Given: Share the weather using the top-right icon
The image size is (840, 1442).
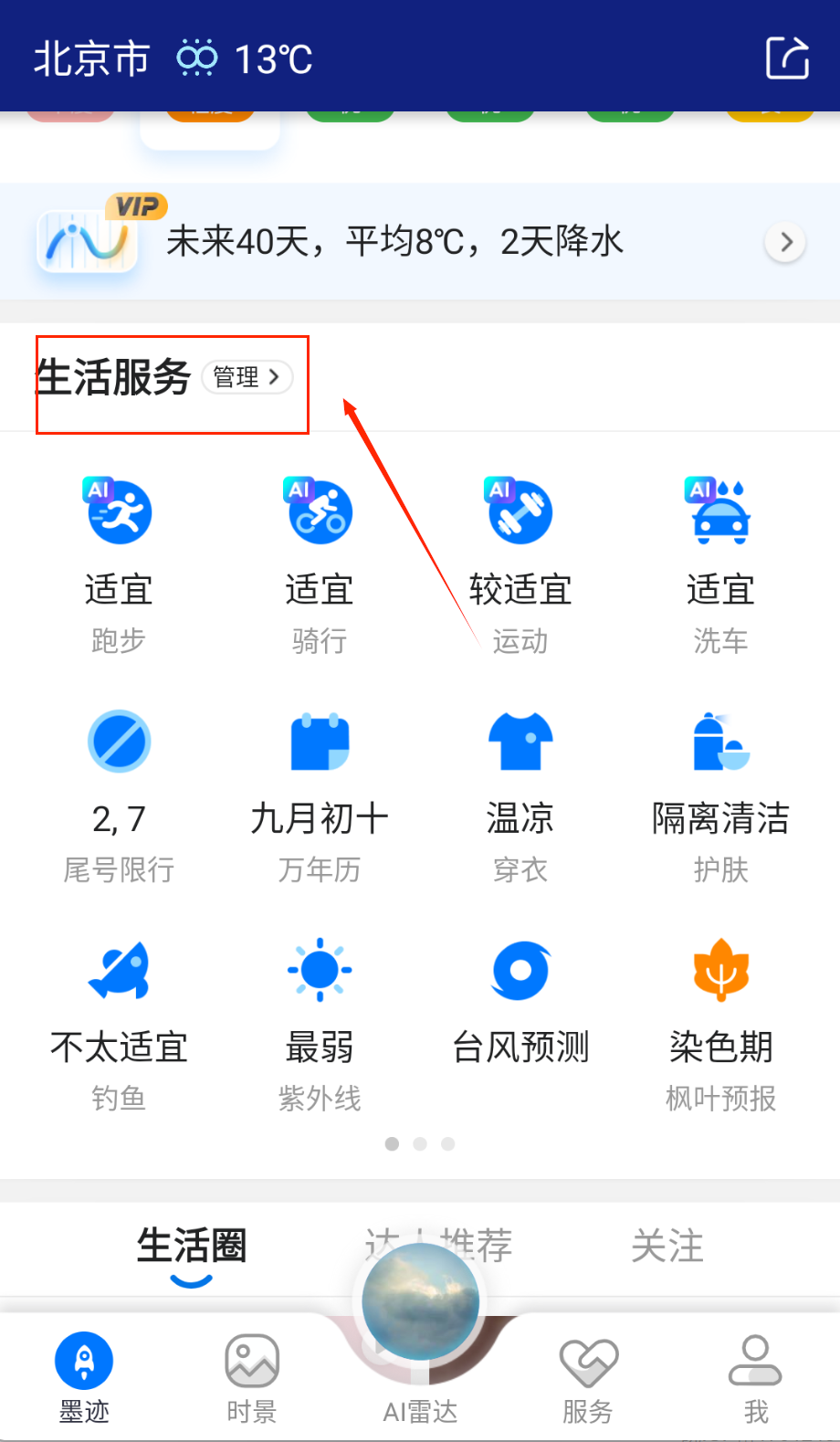Looking at the screenshot, I should (x=787, y=58).
